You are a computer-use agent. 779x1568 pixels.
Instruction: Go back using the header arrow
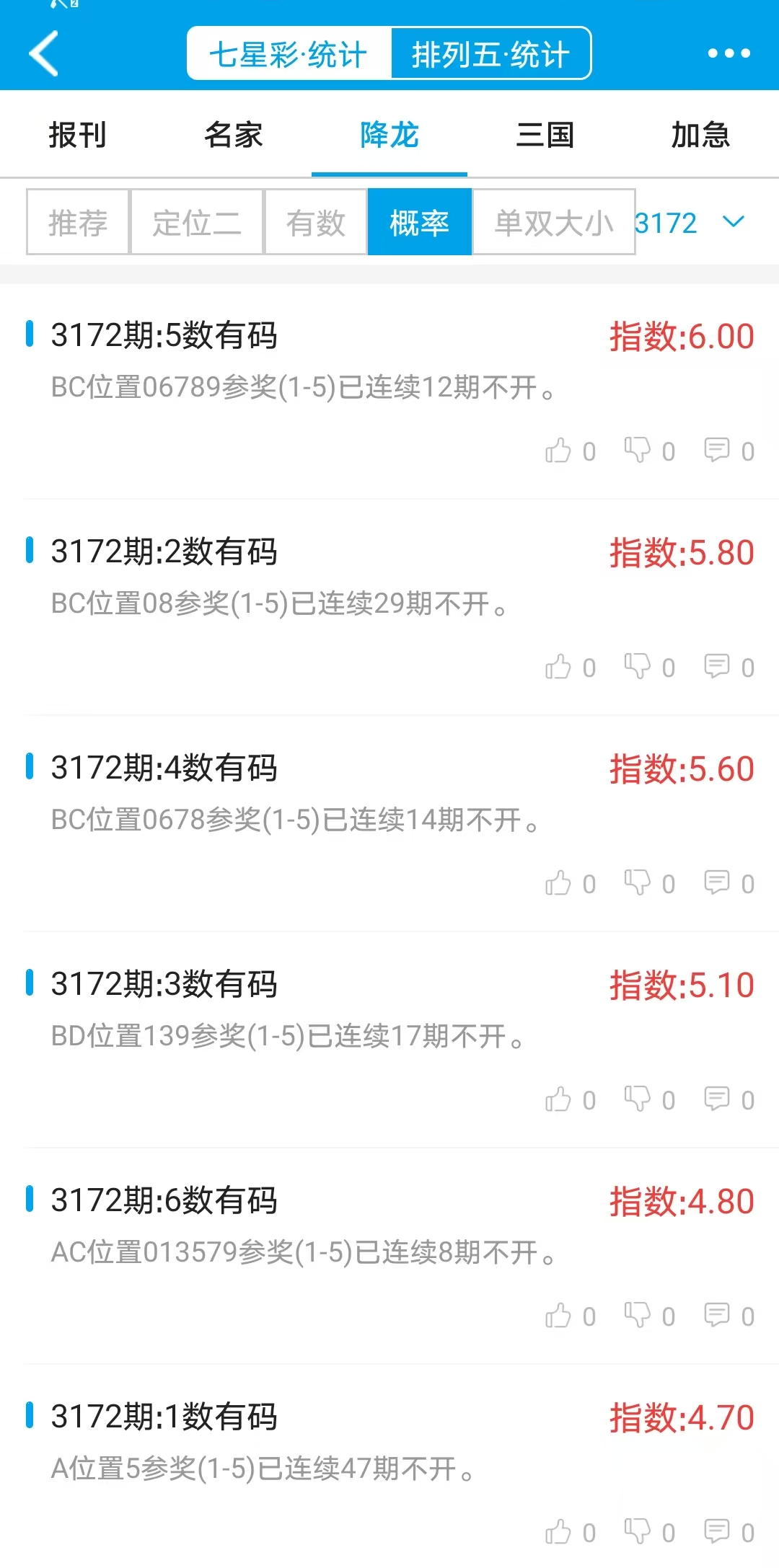44,53
